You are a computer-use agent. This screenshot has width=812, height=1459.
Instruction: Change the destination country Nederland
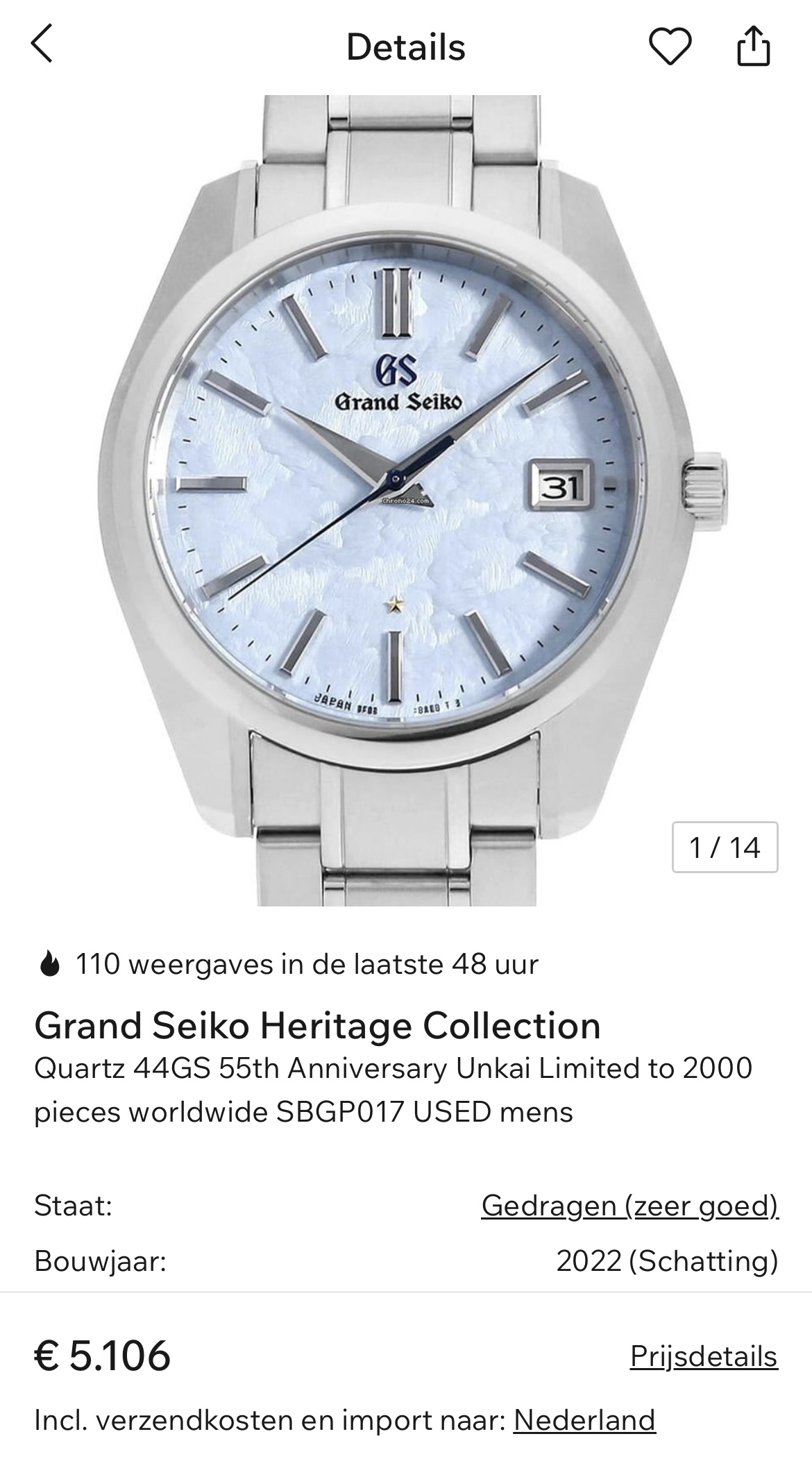pos(584,1420)
